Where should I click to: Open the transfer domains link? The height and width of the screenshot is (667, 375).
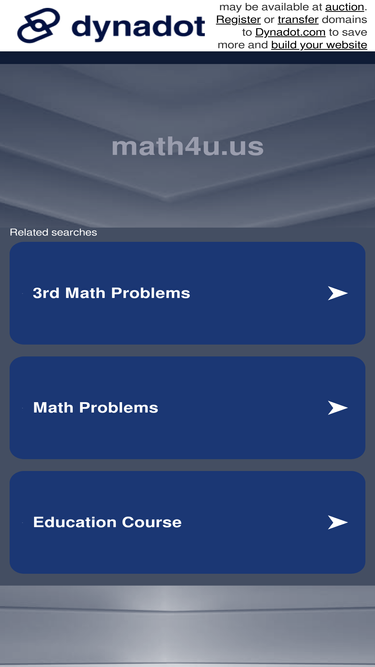[x=298, y=20]
